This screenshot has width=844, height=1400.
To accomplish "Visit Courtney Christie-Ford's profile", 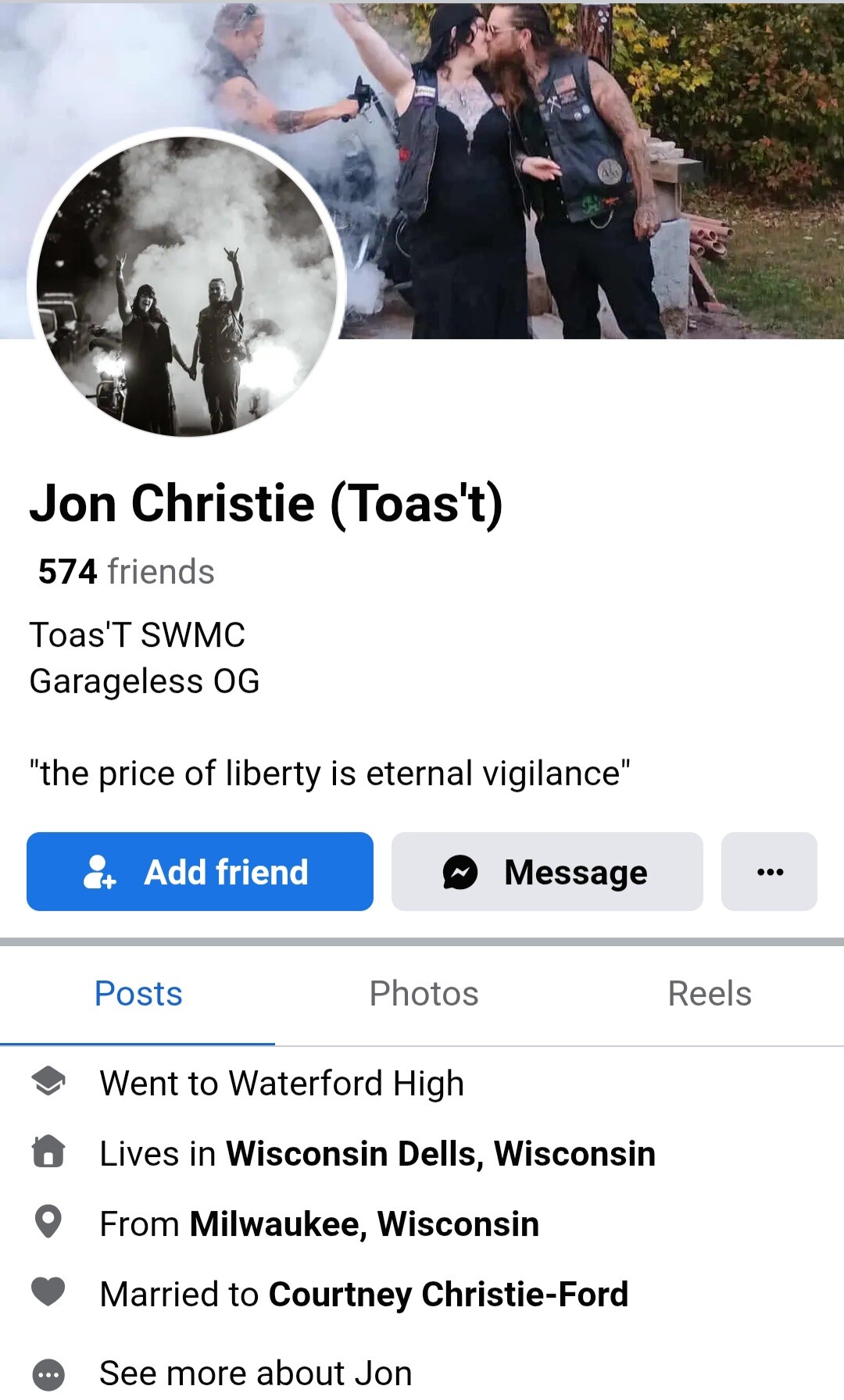I will click(x=448, y=1295).
